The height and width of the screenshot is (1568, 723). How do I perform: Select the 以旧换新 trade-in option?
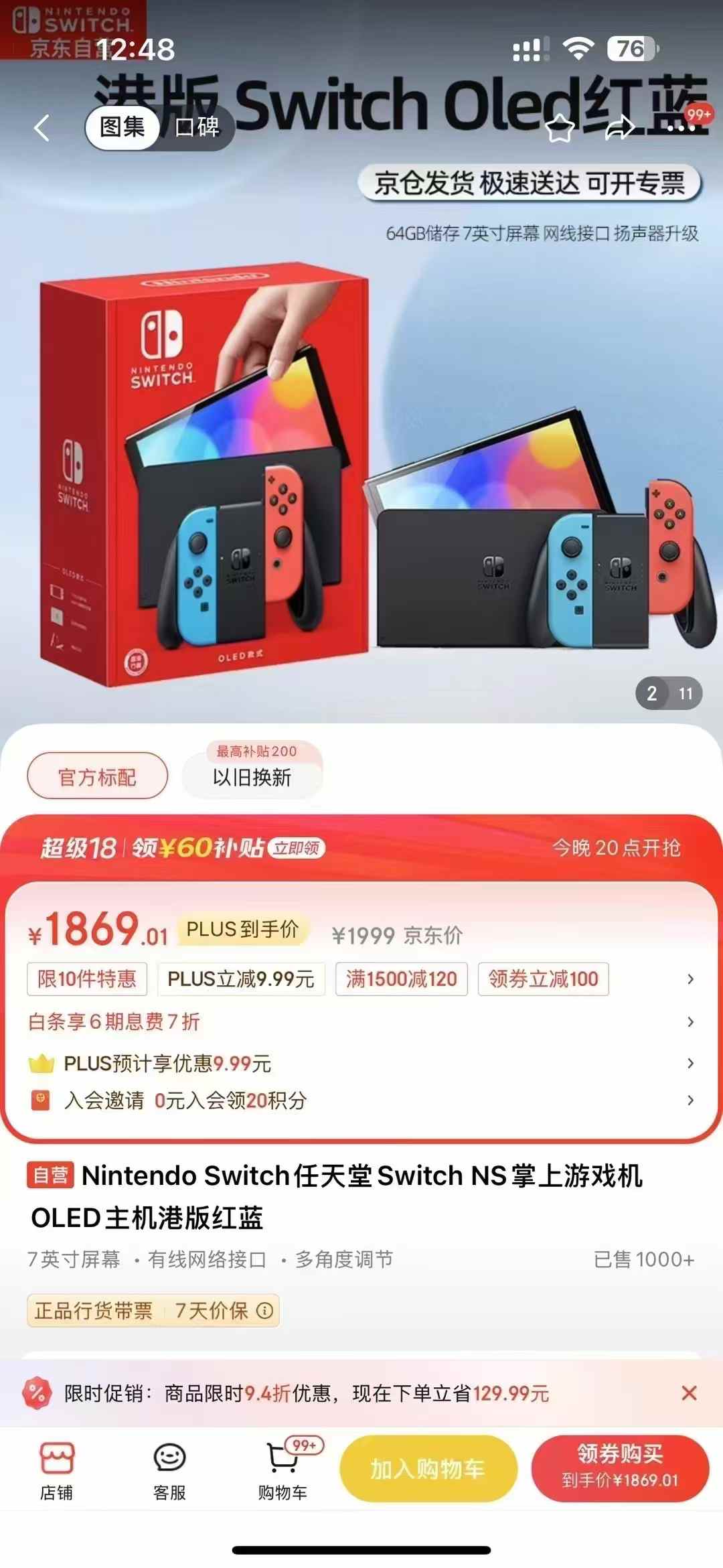(x=252, y=779)
